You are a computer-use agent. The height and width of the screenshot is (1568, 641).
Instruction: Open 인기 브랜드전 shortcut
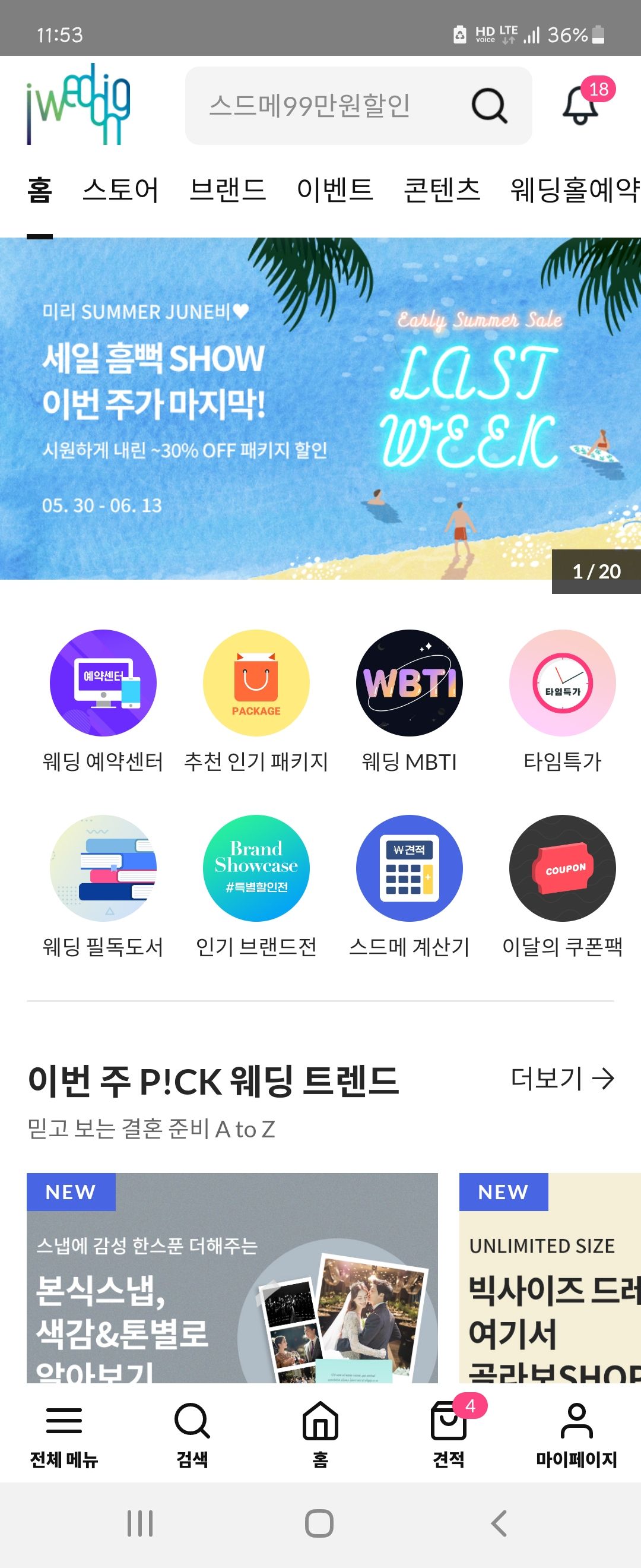point(256,868)
